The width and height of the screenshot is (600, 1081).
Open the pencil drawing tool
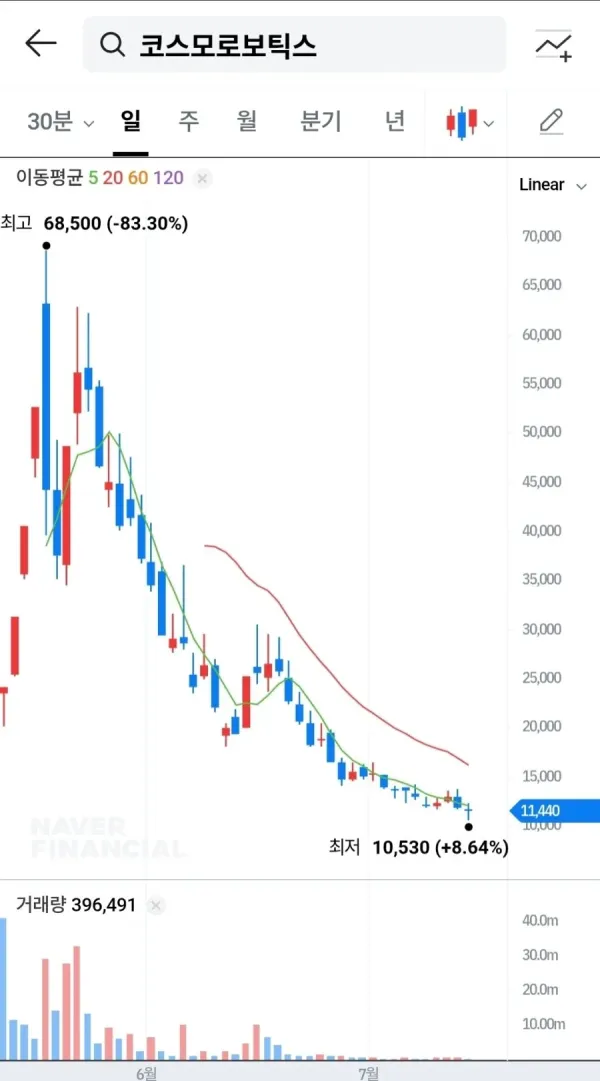pos(551,122)
